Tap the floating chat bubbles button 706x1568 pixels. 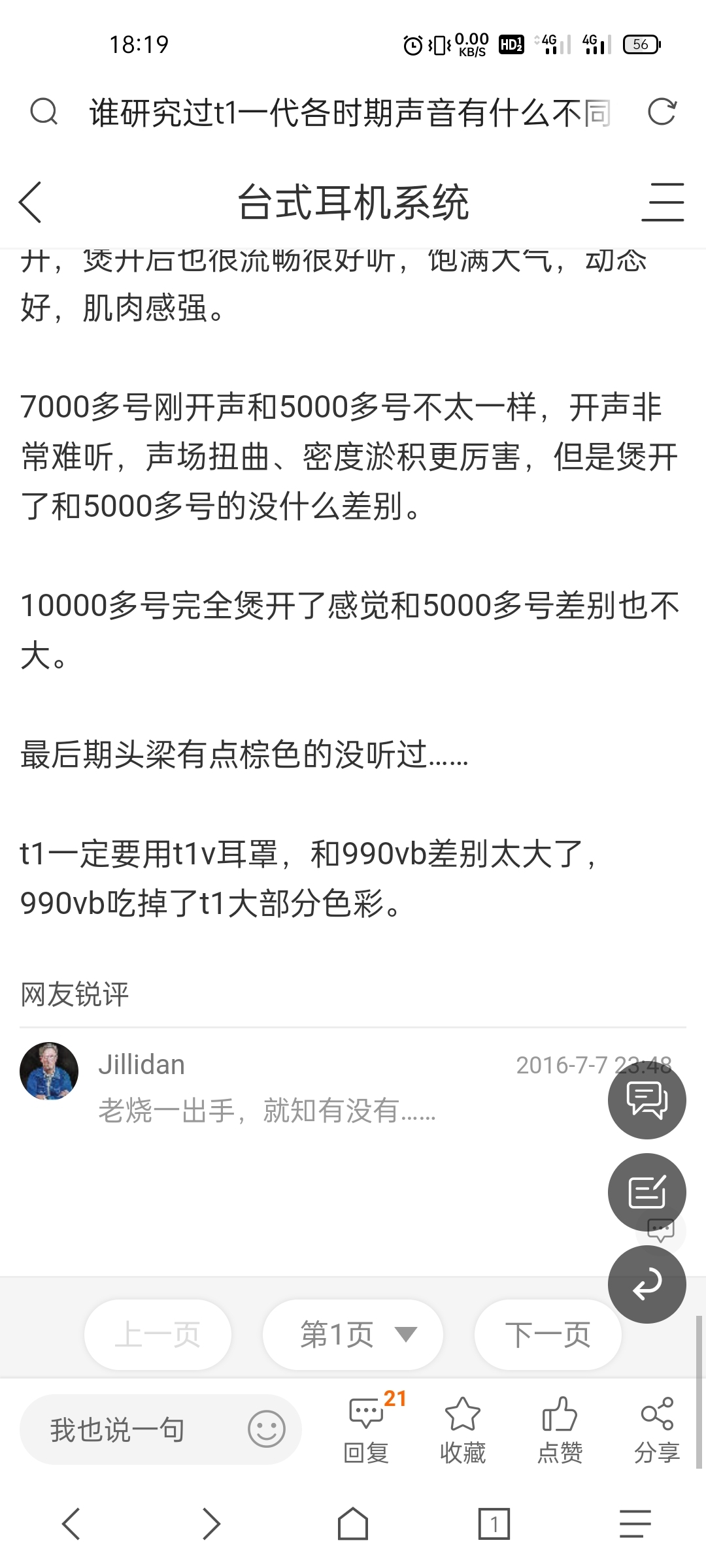click(647, 1100)
